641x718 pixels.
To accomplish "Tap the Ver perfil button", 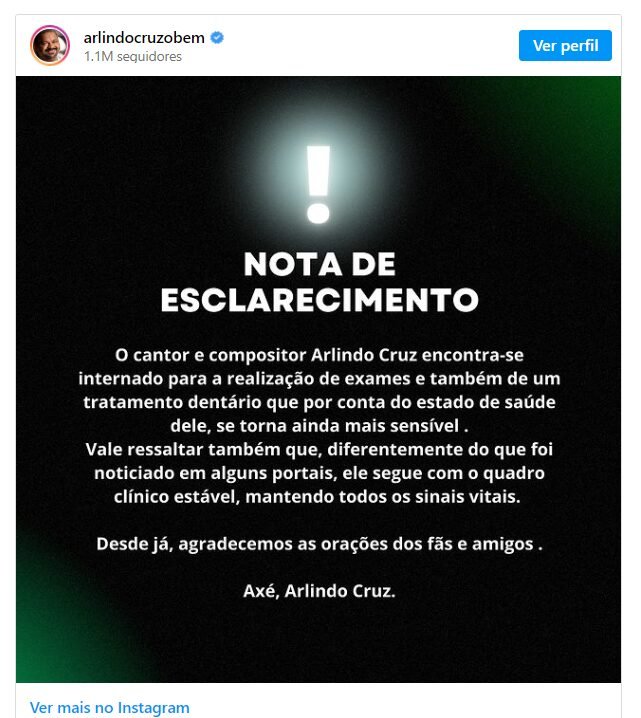I will [565, 45].
